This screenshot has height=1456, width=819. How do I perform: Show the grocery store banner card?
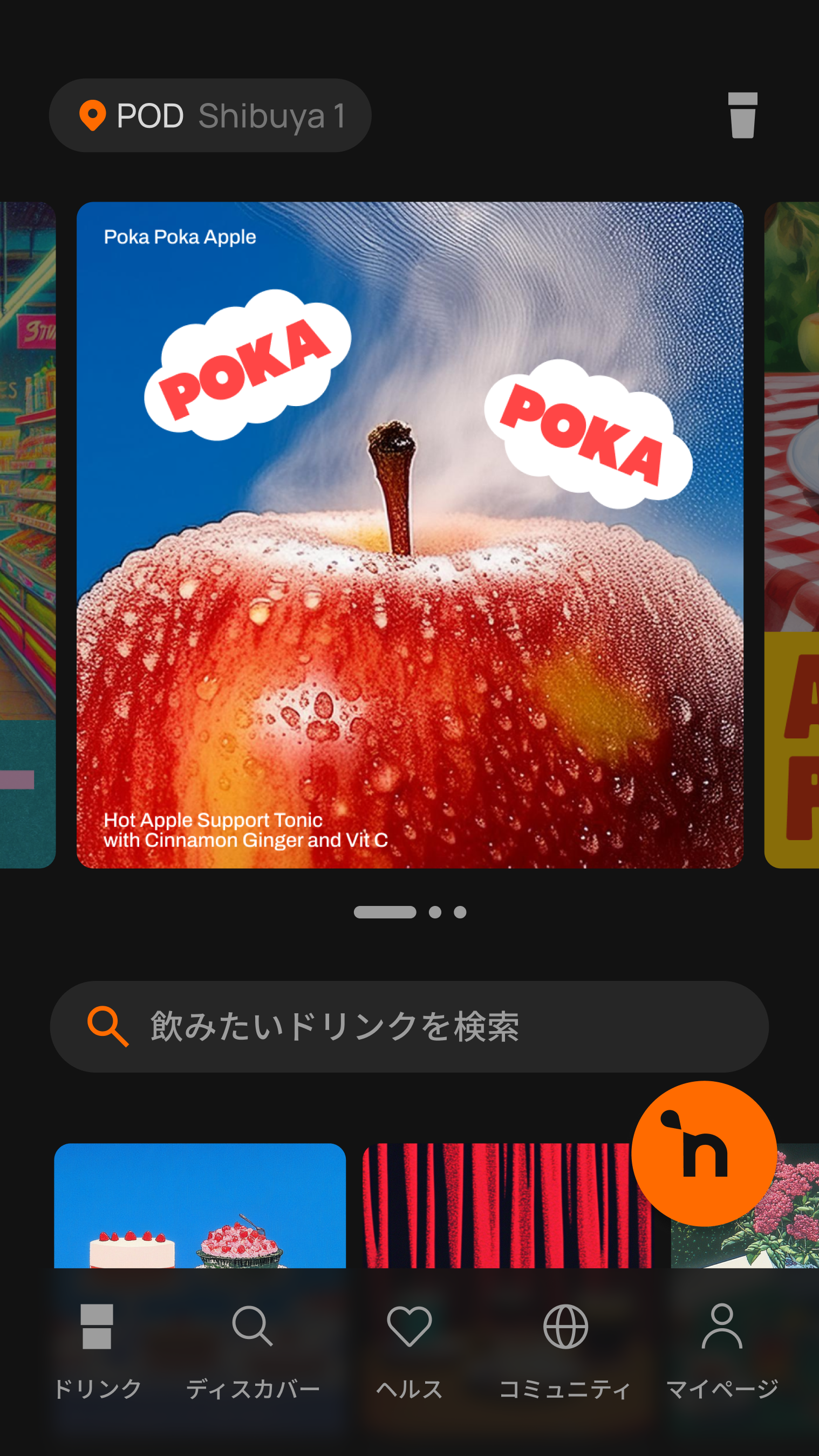tap(27, 535)
